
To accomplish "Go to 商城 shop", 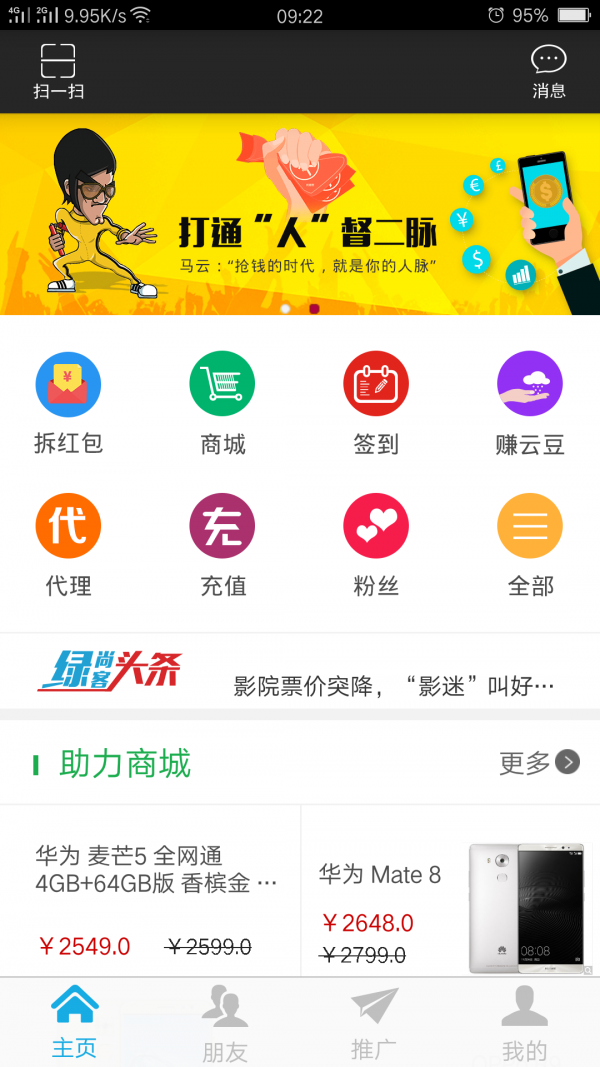I will (222, 402).
